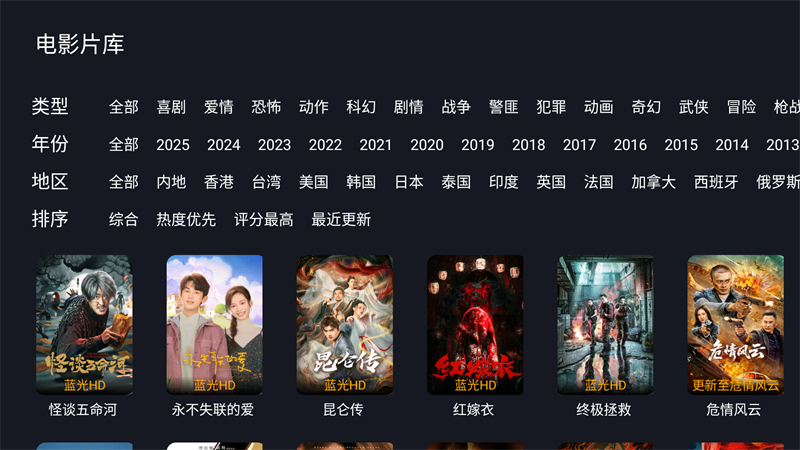Select 悬疑 alternative: tap 恐怖 genre
The image size is (800, 450).
[x=266, y=107]
